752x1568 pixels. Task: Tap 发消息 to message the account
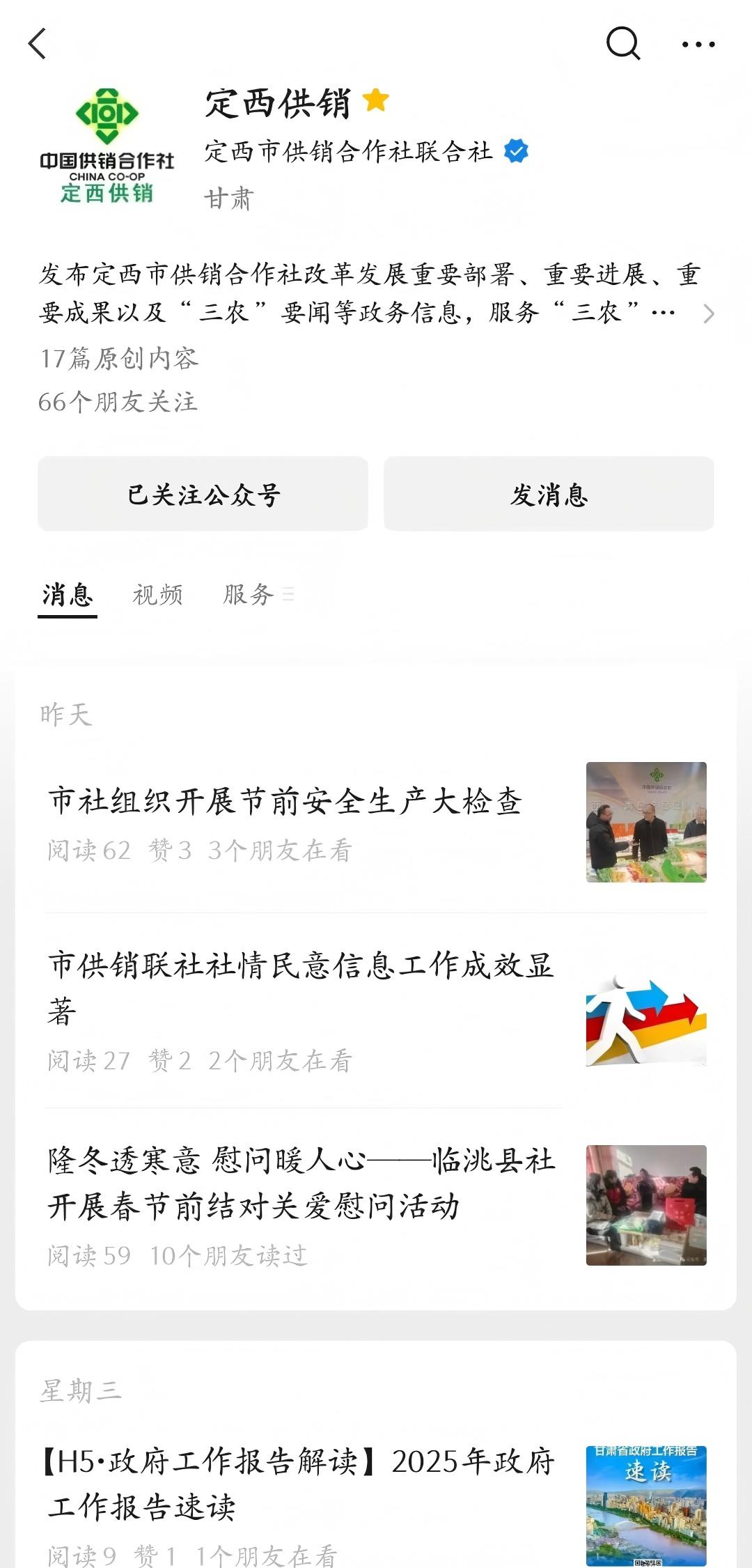point(549,494)
